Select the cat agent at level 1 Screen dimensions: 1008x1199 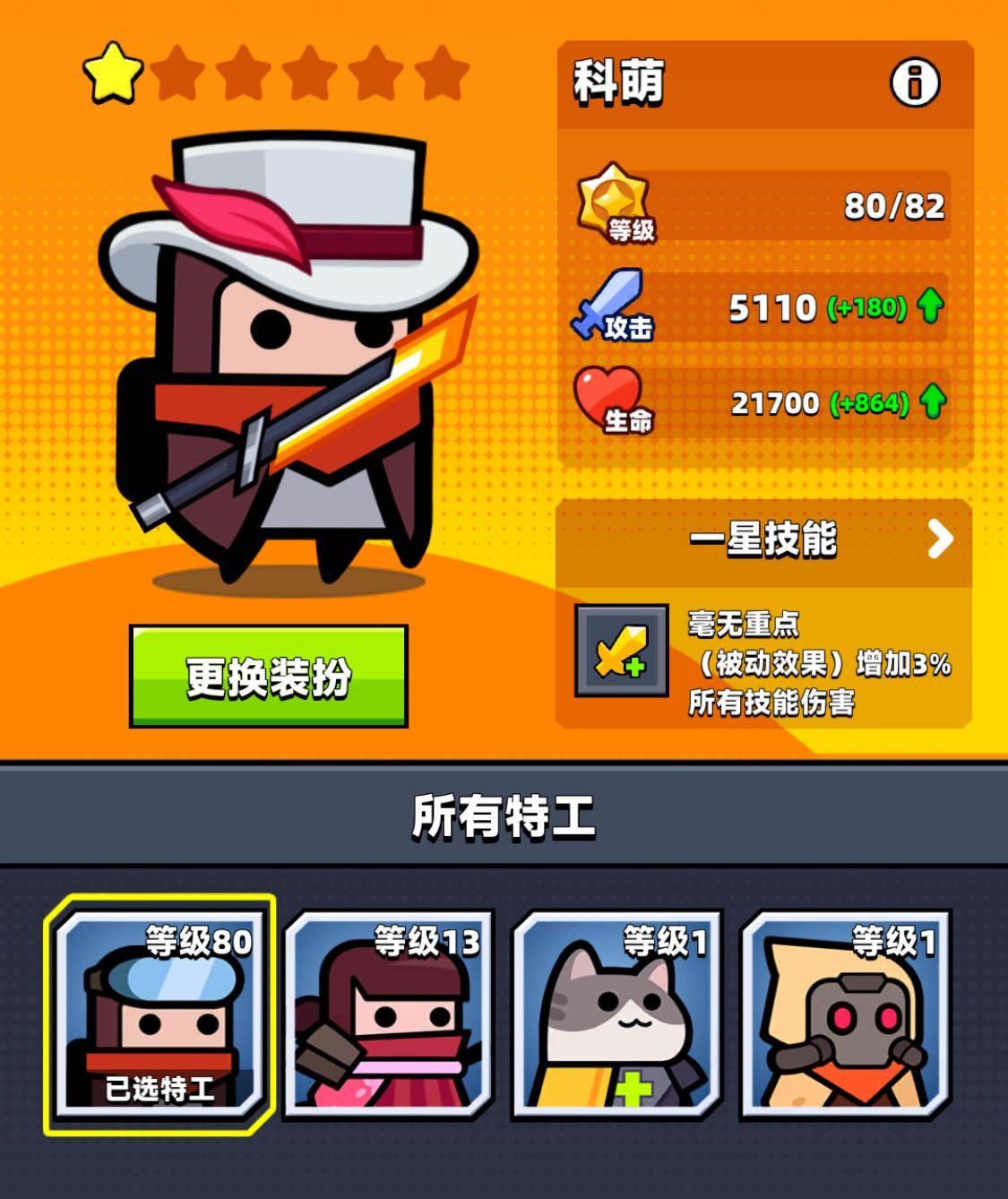tap(617, 1015)
